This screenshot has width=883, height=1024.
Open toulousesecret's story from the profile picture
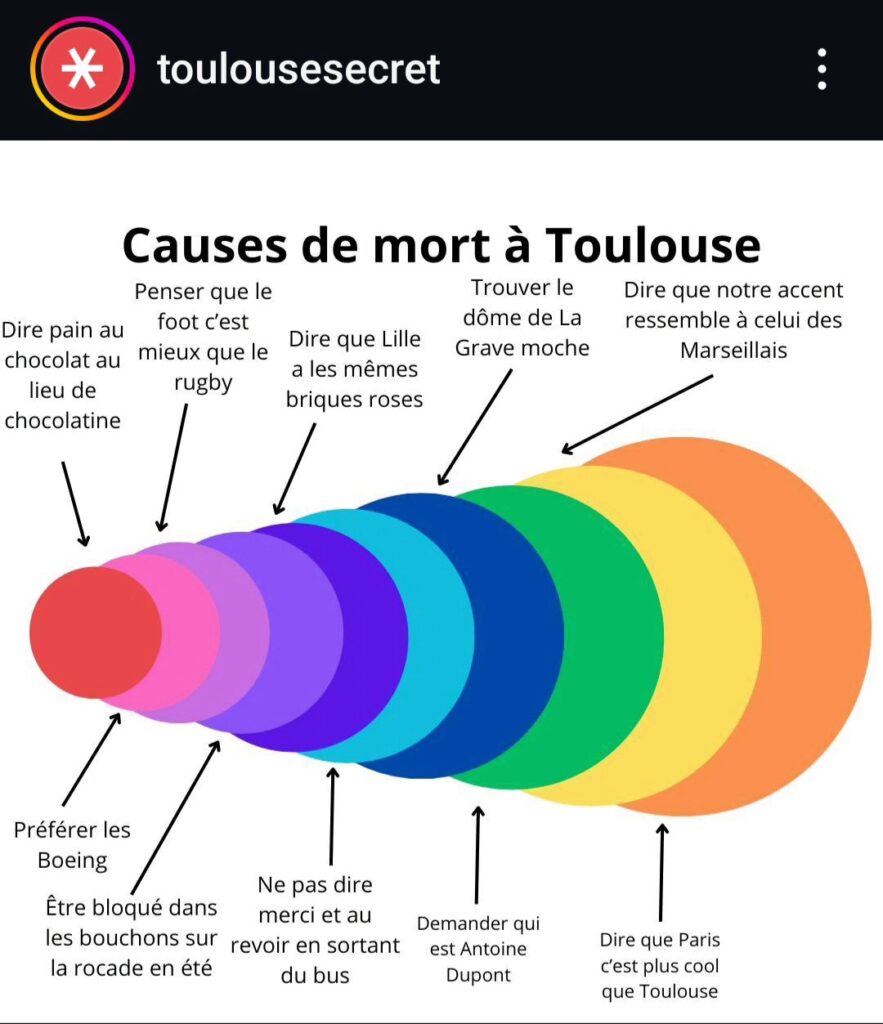click(x=82, y=69)
